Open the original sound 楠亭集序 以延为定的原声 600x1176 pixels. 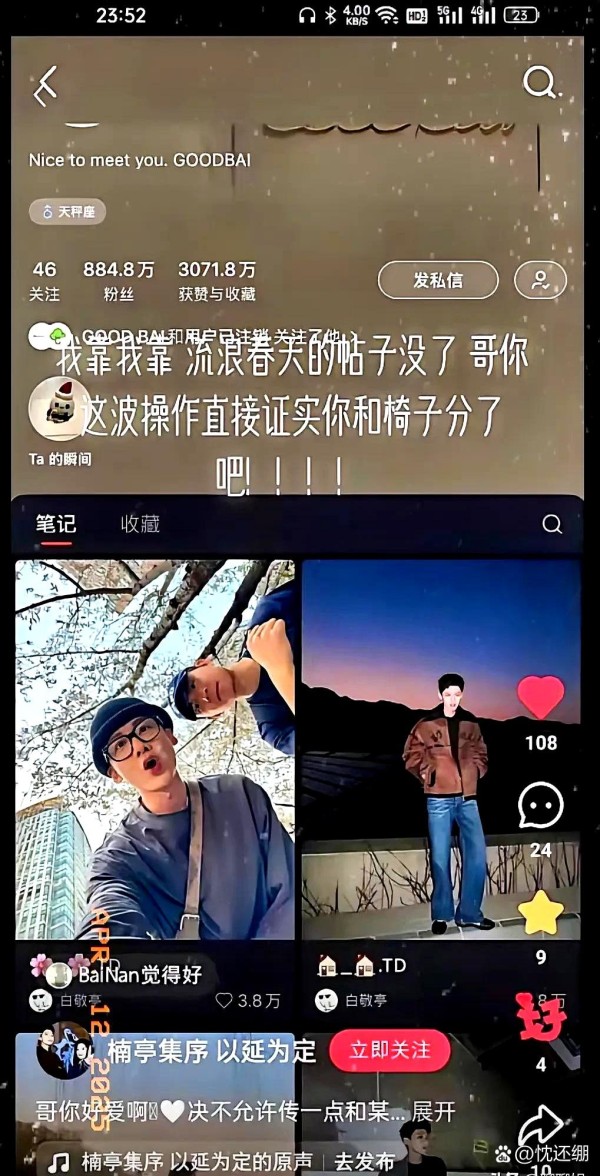198,1160
